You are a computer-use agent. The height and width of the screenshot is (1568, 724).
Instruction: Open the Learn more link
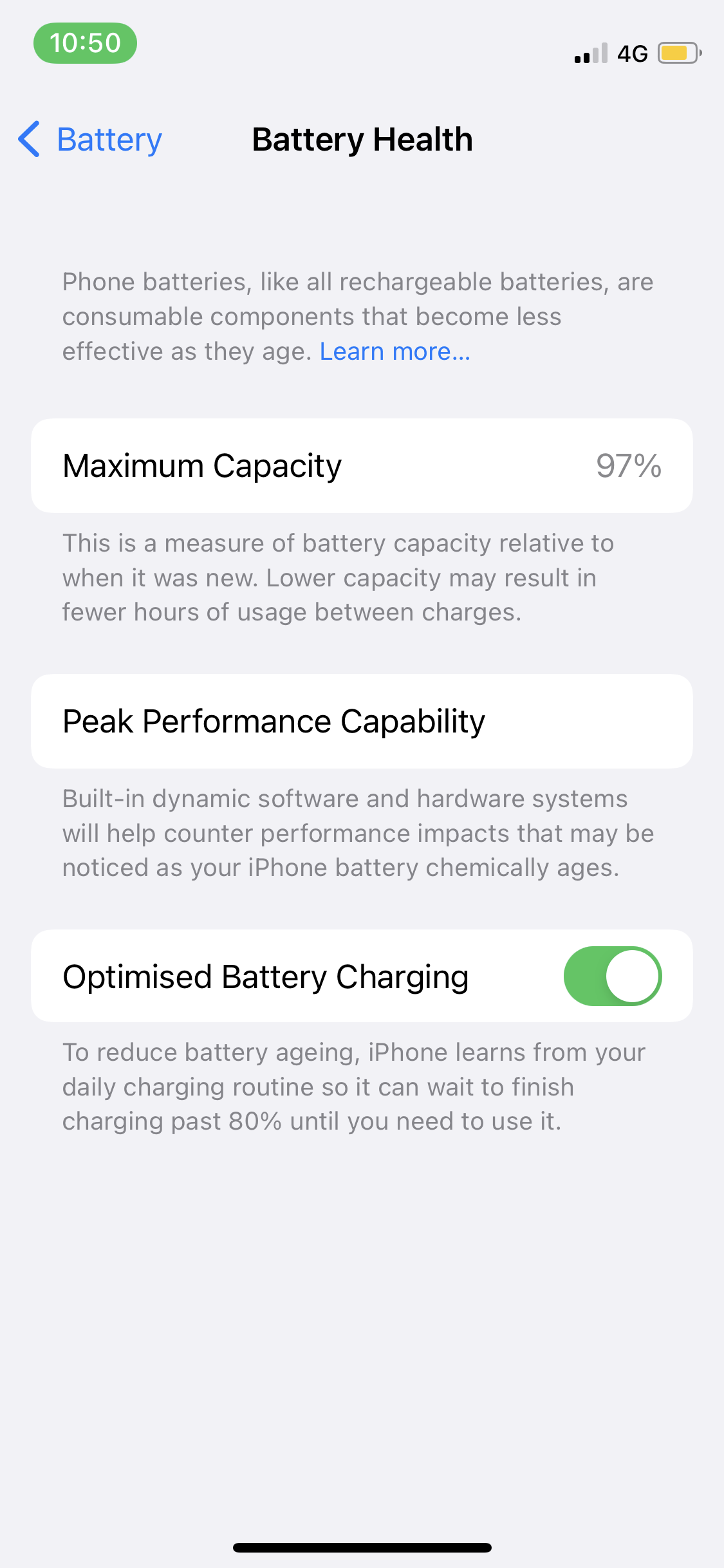(394, 351)
